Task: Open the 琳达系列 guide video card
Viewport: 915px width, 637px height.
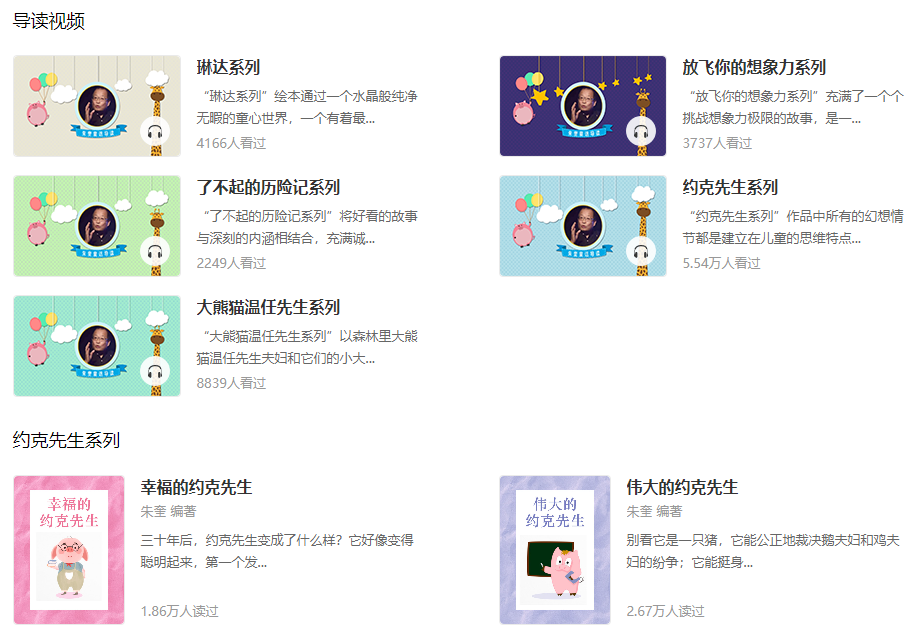Action: (228, 68)
